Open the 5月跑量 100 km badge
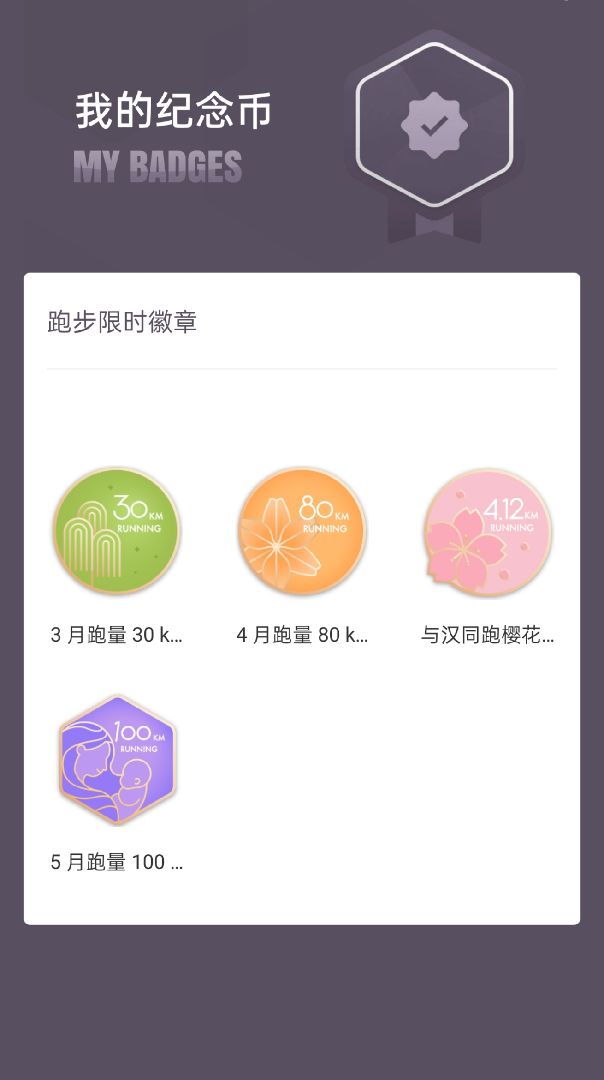This screenshot has height=1080, width=604. click(117, 759)
